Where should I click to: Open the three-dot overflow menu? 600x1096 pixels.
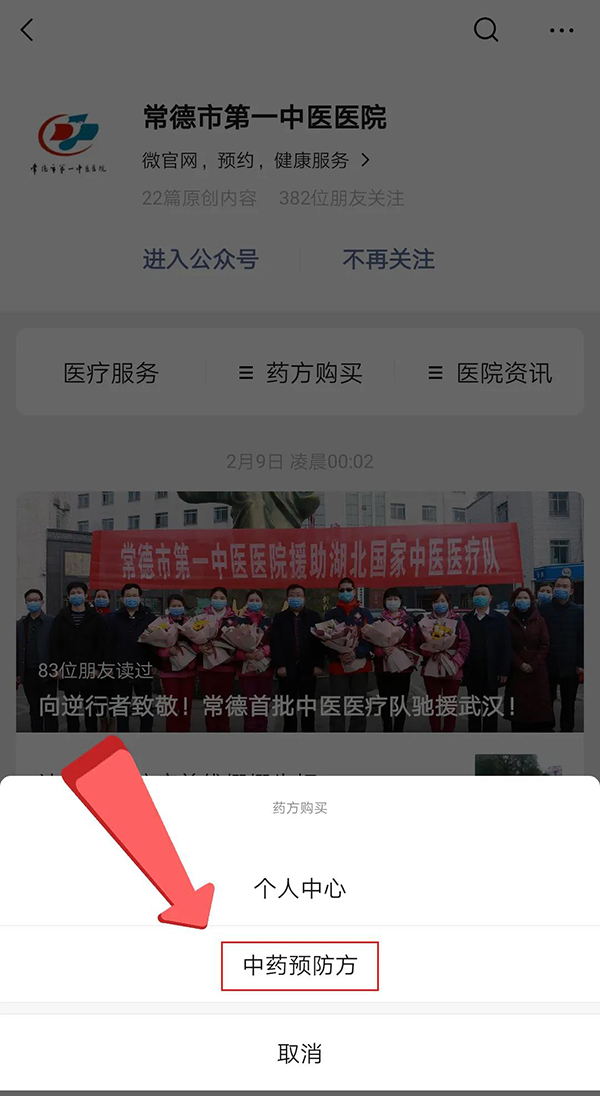(562, 30)
